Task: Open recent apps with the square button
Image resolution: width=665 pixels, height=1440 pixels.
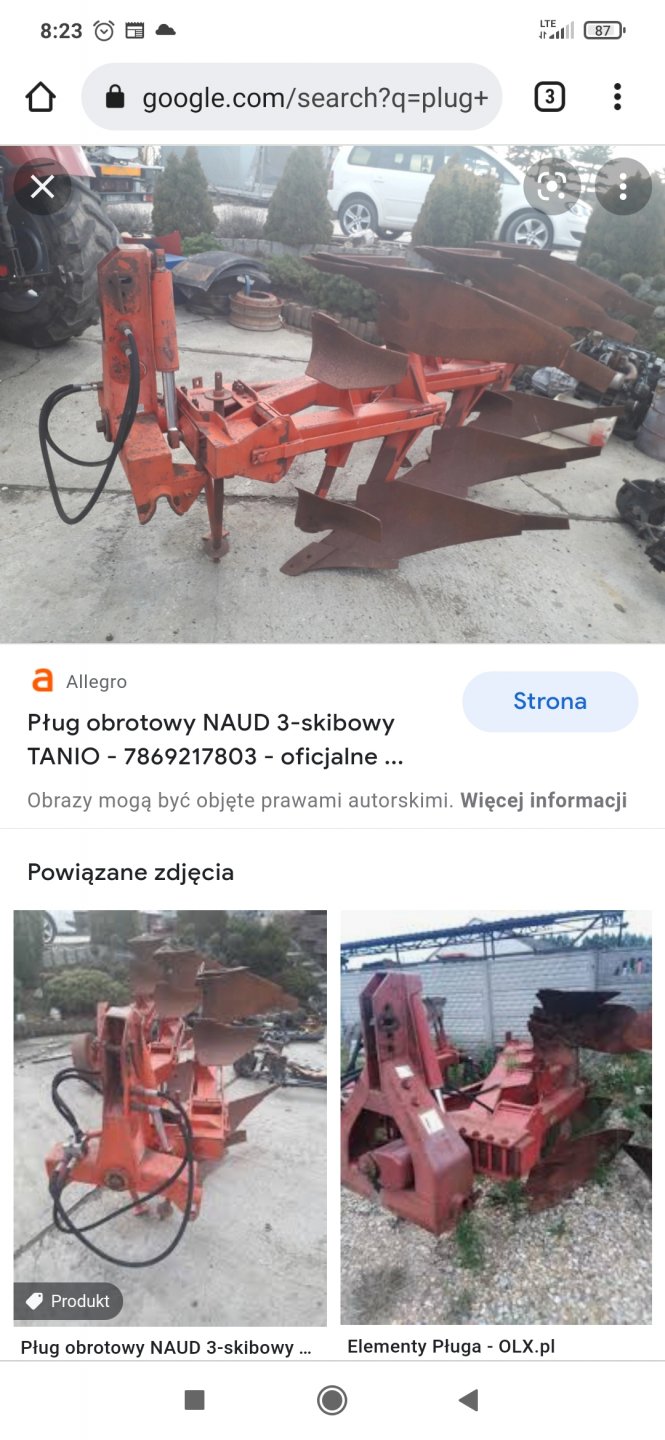Action: click(x=195, y=1400)
